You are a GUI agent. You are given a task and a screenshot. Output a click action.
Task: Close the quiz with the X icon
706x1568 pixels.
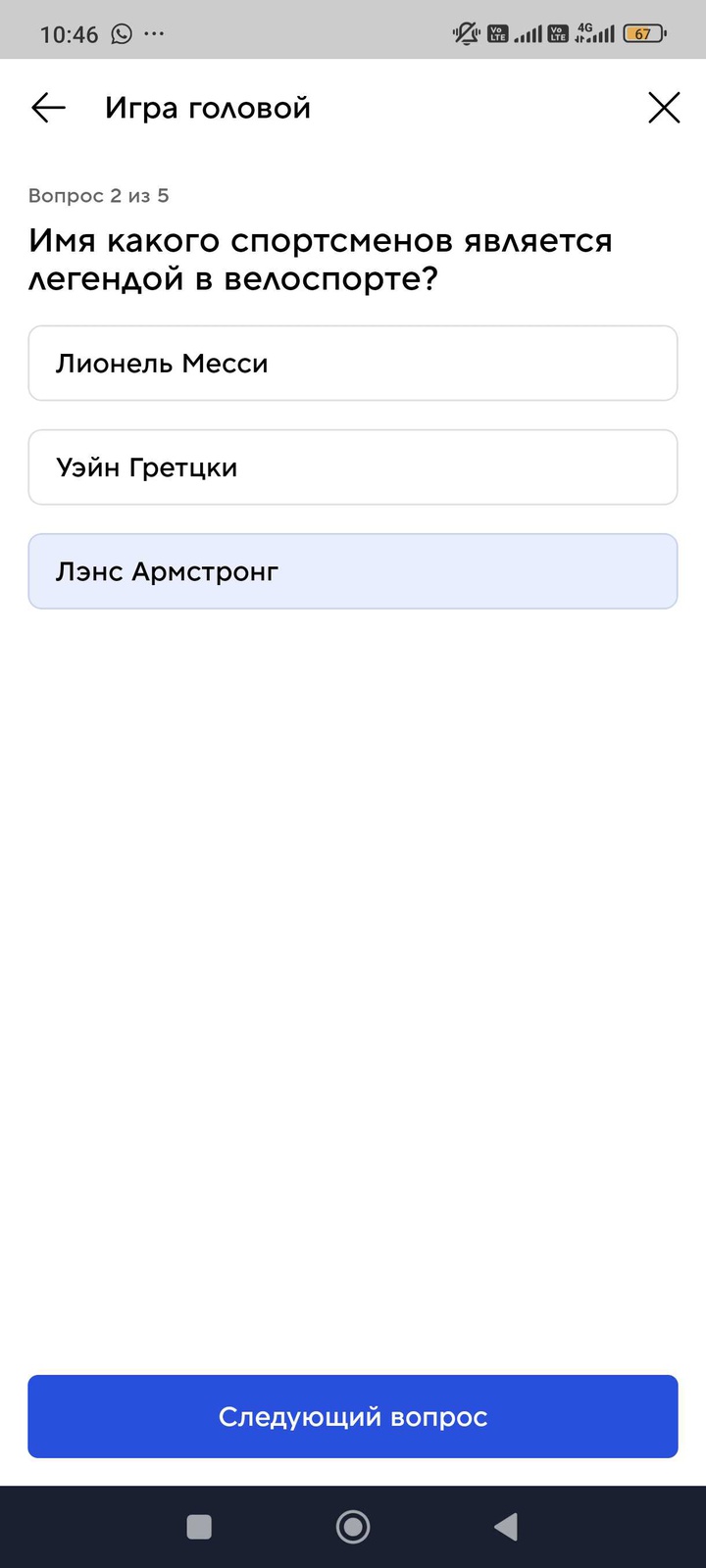pos(664,108)
